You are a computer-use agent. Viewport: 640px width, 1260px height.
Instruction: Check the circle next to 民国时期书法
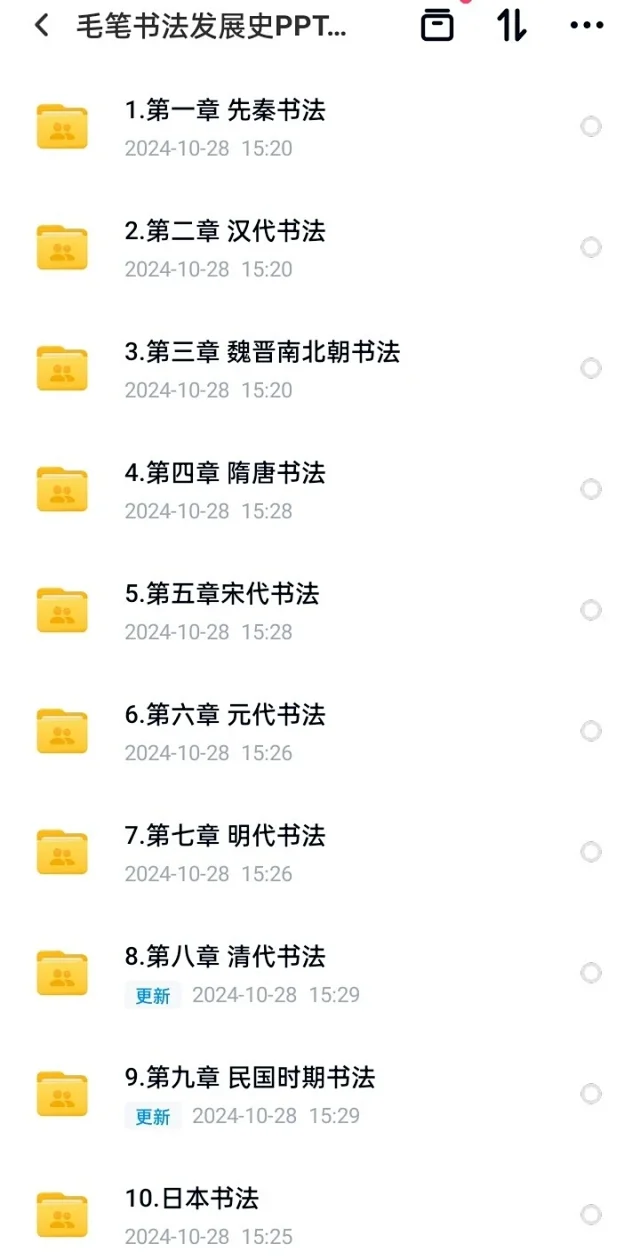(591, 1094)
